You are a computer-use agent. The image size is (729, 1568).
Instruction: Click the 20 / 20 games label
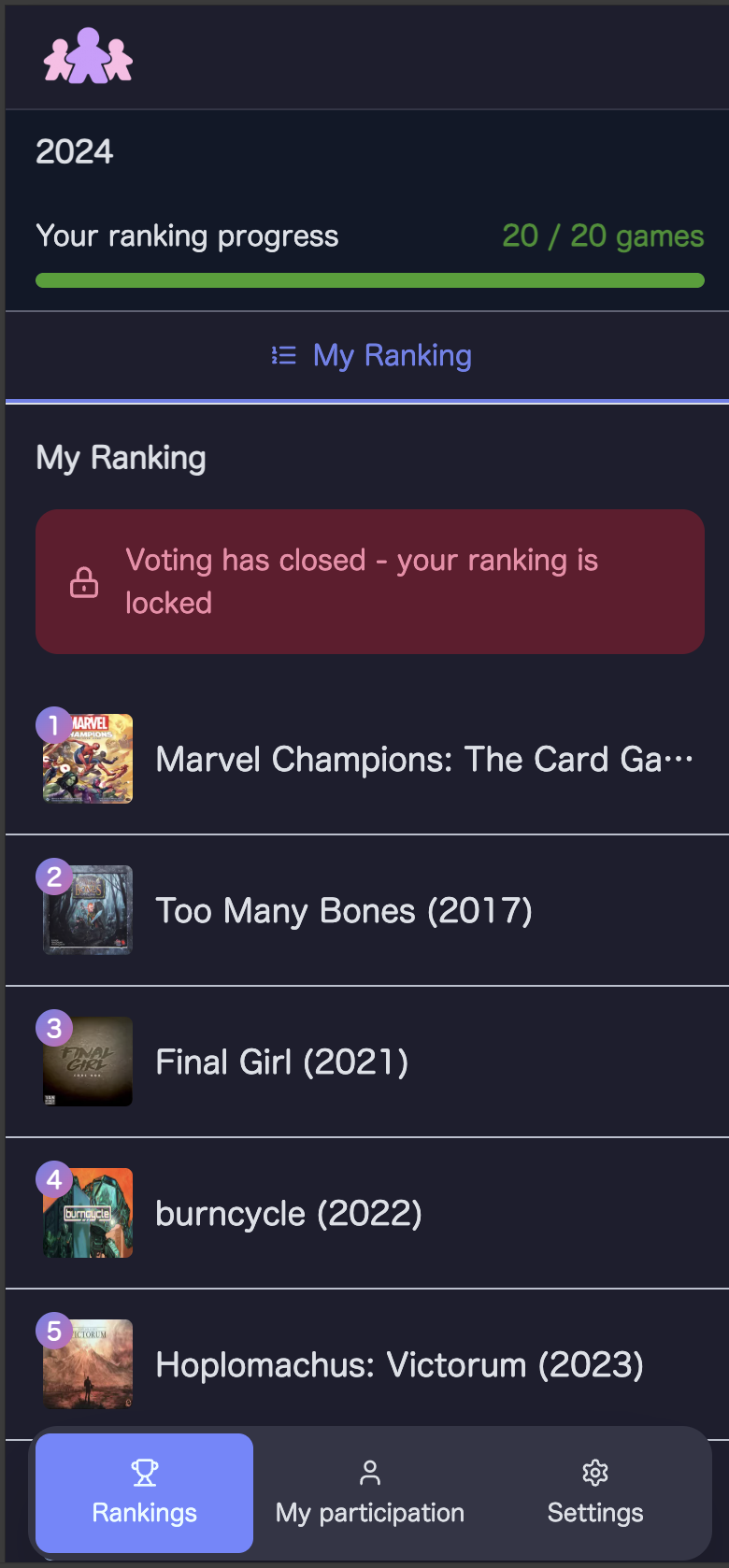(x=603, y=236)
